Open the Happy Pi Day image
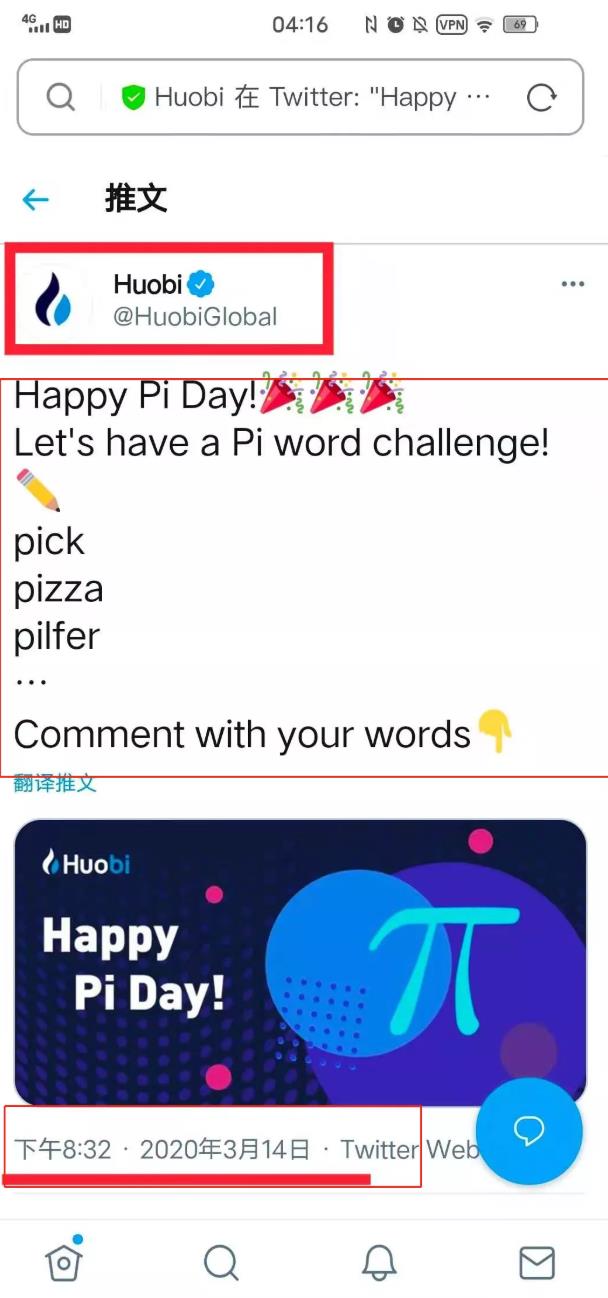608x1298 pixels. click(x=300, y=960)
